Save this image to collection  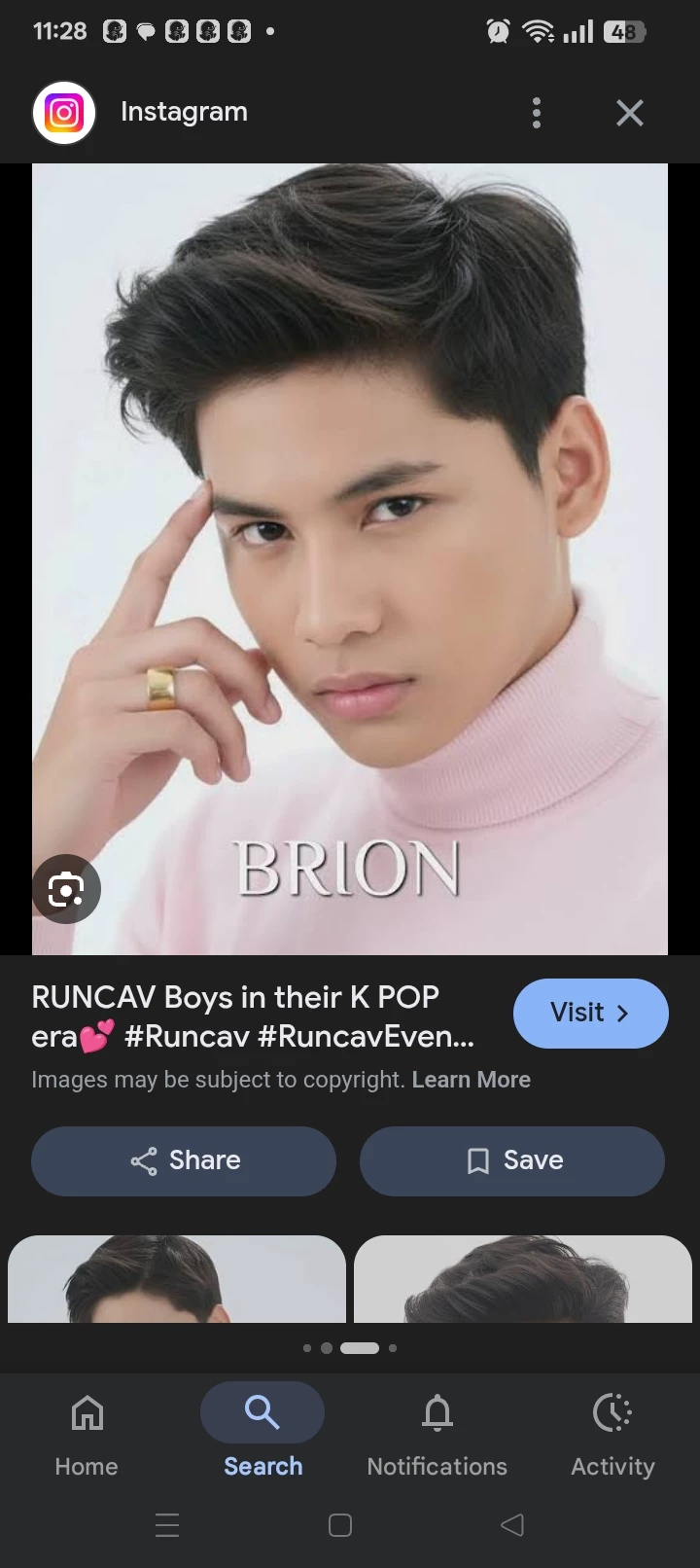coord(512,1160)
